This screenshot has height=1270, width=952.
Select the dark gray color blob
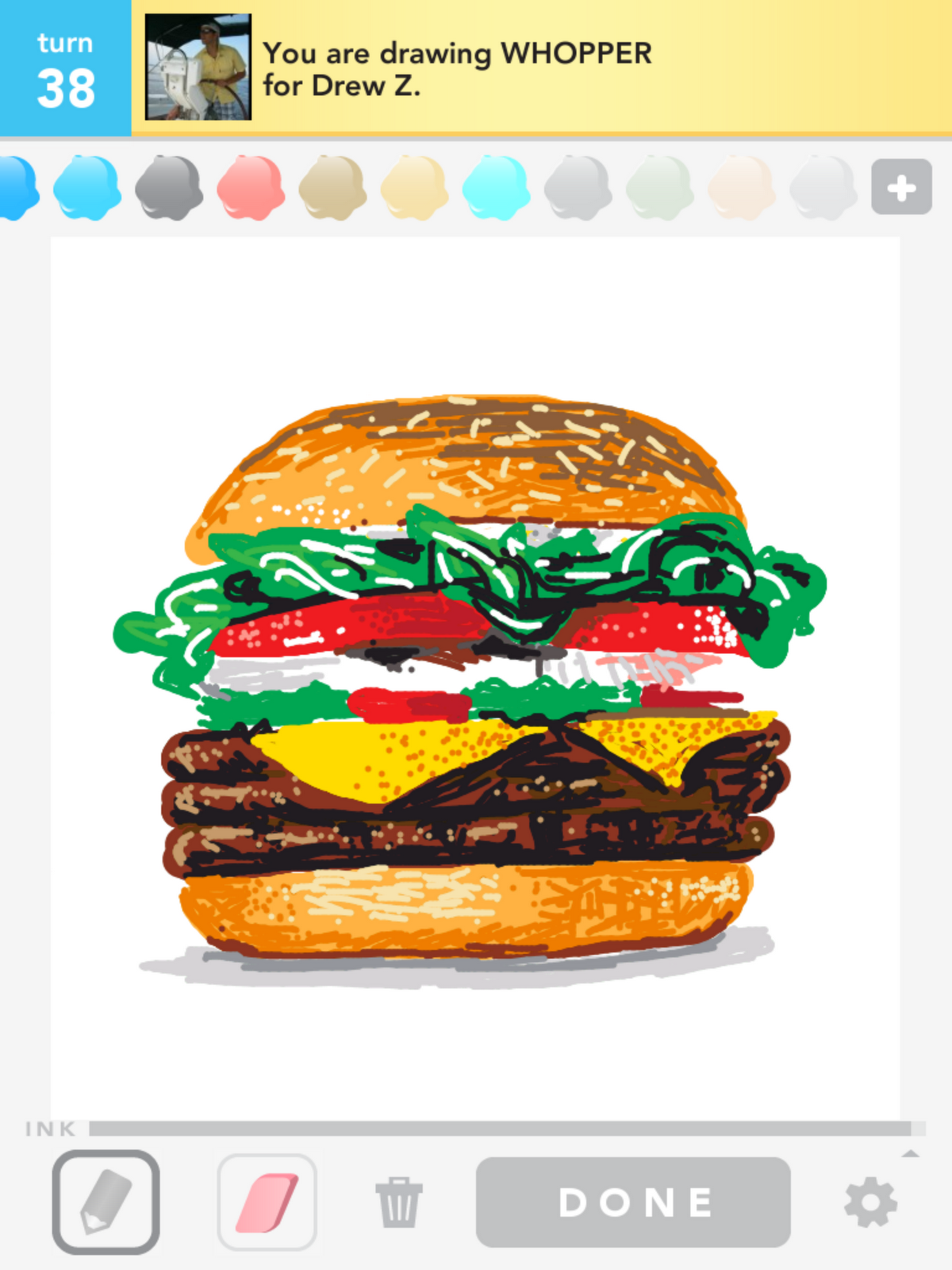coord(168,187)
